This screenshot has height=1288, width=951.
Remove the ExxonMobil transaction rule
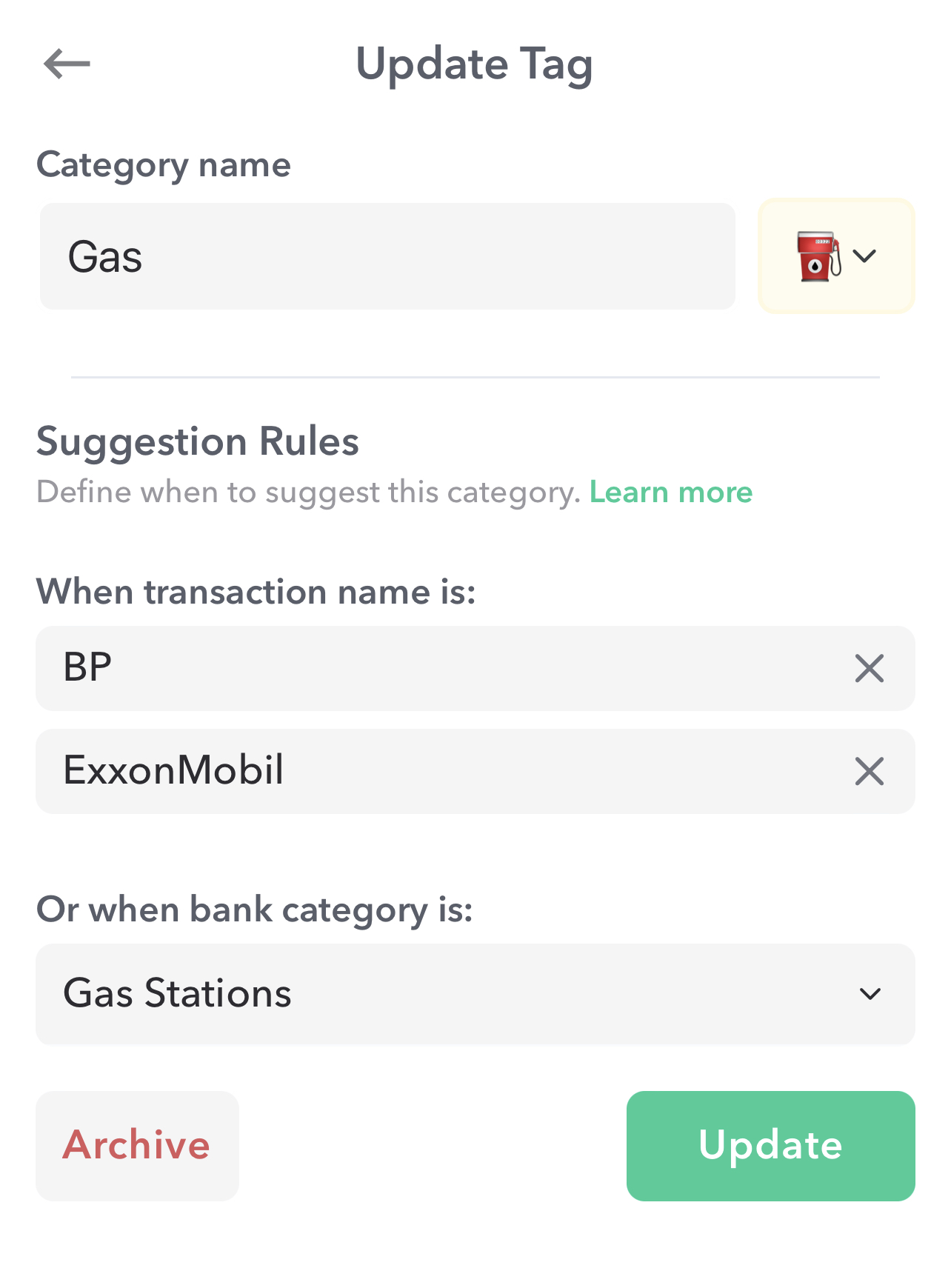(x=870, y=772)
